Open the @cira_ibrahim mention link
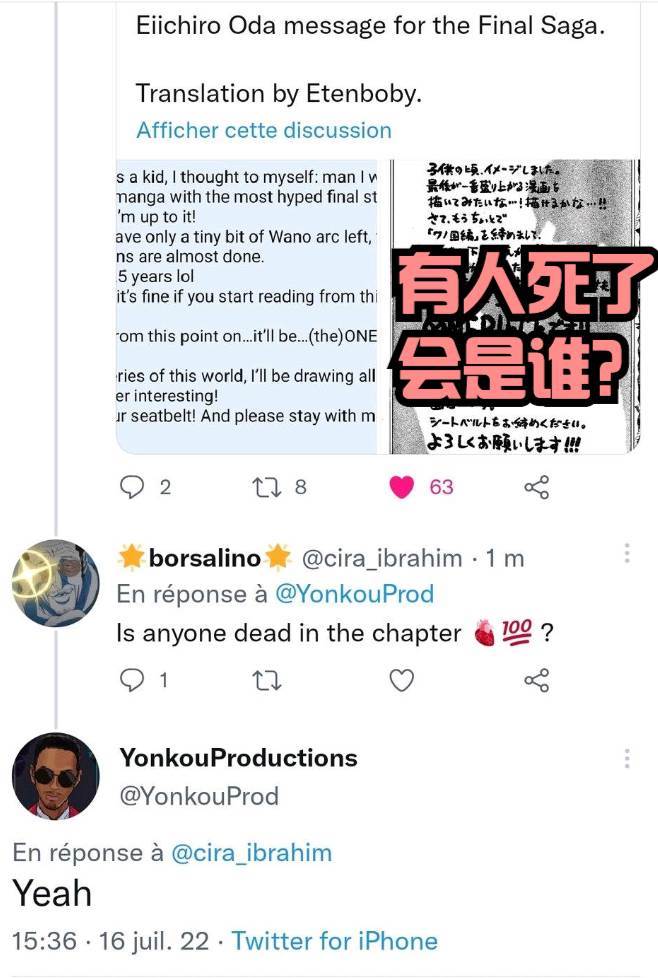This screenshot has width=658, height=978. click(x=252, y=852)
